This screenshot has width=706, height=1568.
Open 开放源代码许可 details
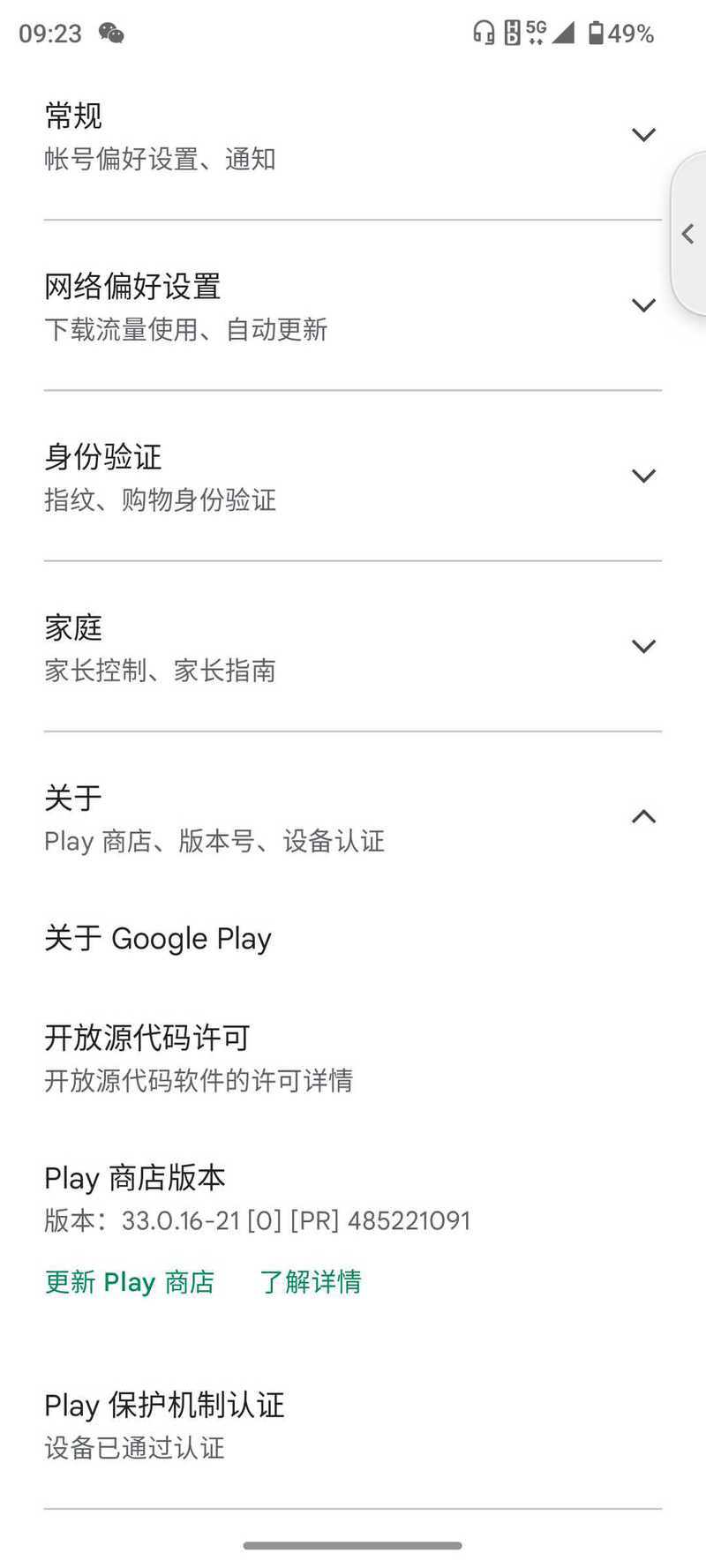point(353,1057)
